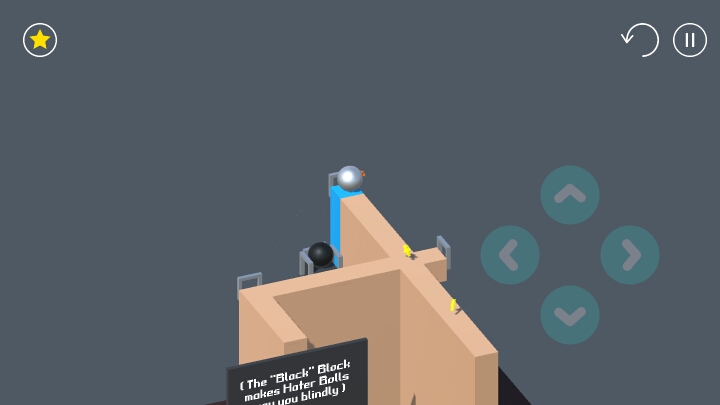Move the ball with the right arrow
This screenshot has height=405, width=720.
click(630, 255)
